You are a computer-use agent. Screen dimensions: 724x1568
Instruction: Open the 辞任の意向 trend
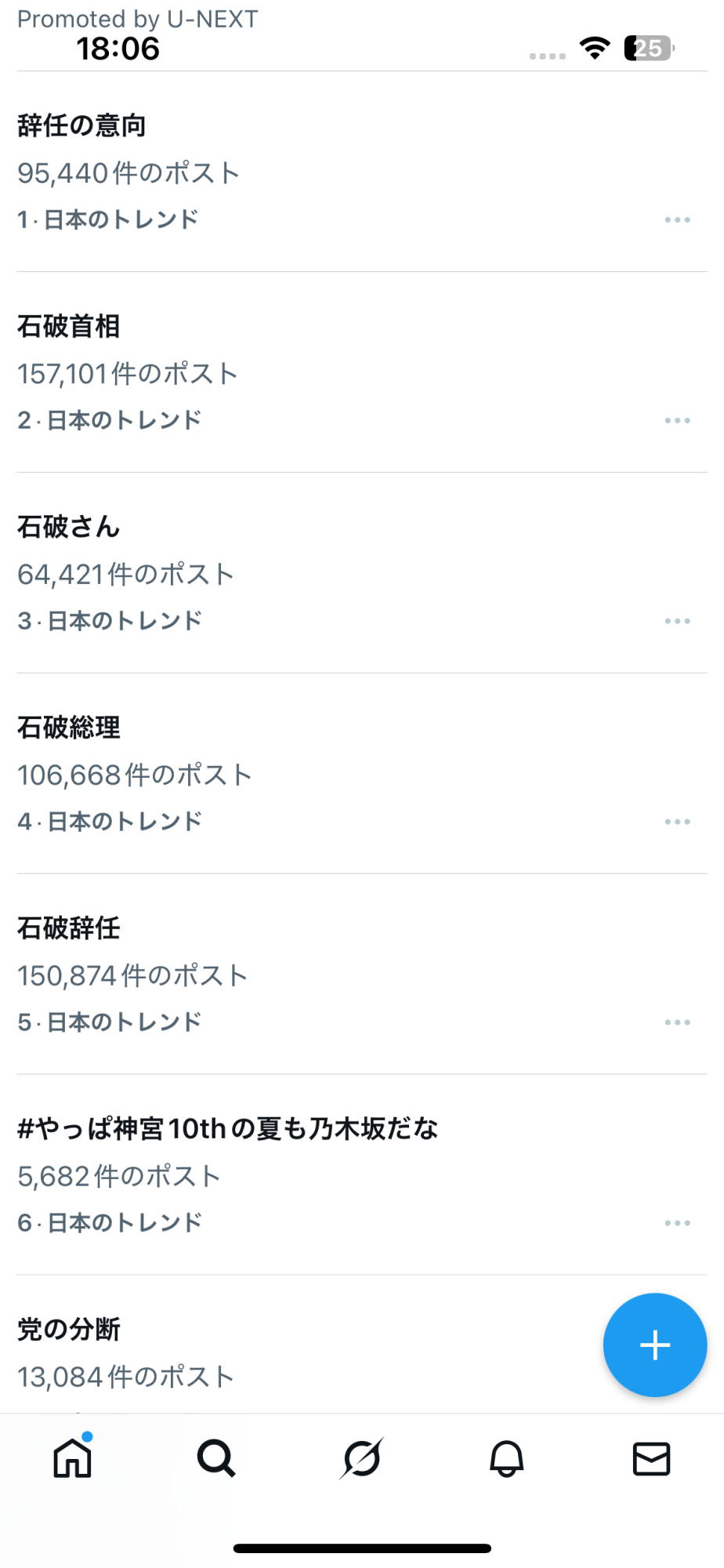point(81,125)
